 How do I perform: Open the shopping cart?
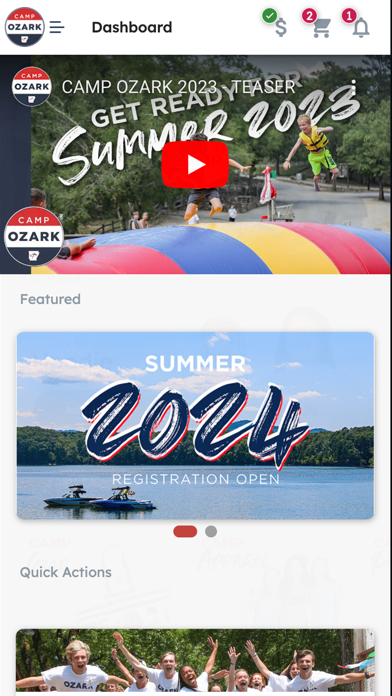point(321,28)
